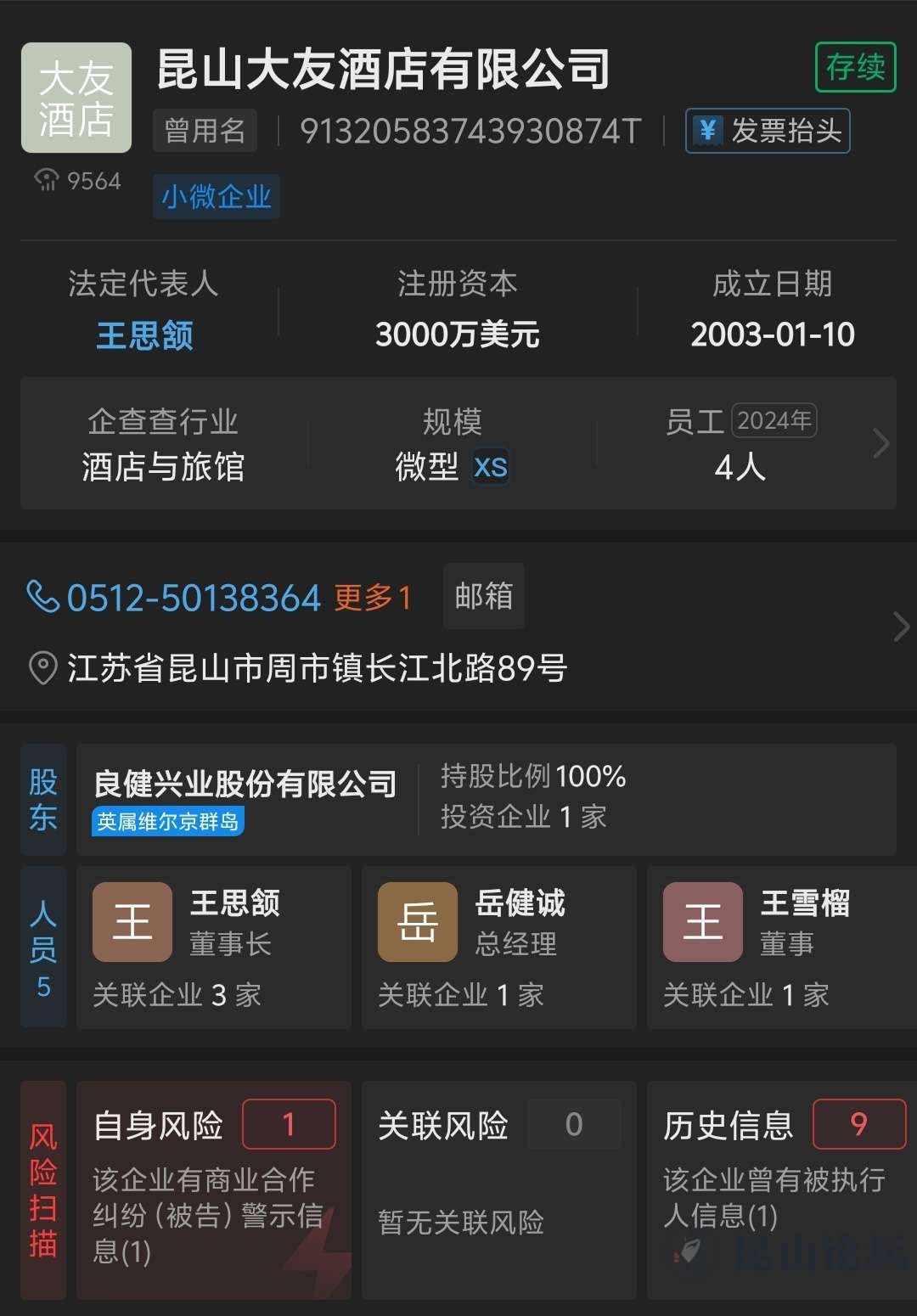Tap the 小微企业 tag

click(216, 197)
